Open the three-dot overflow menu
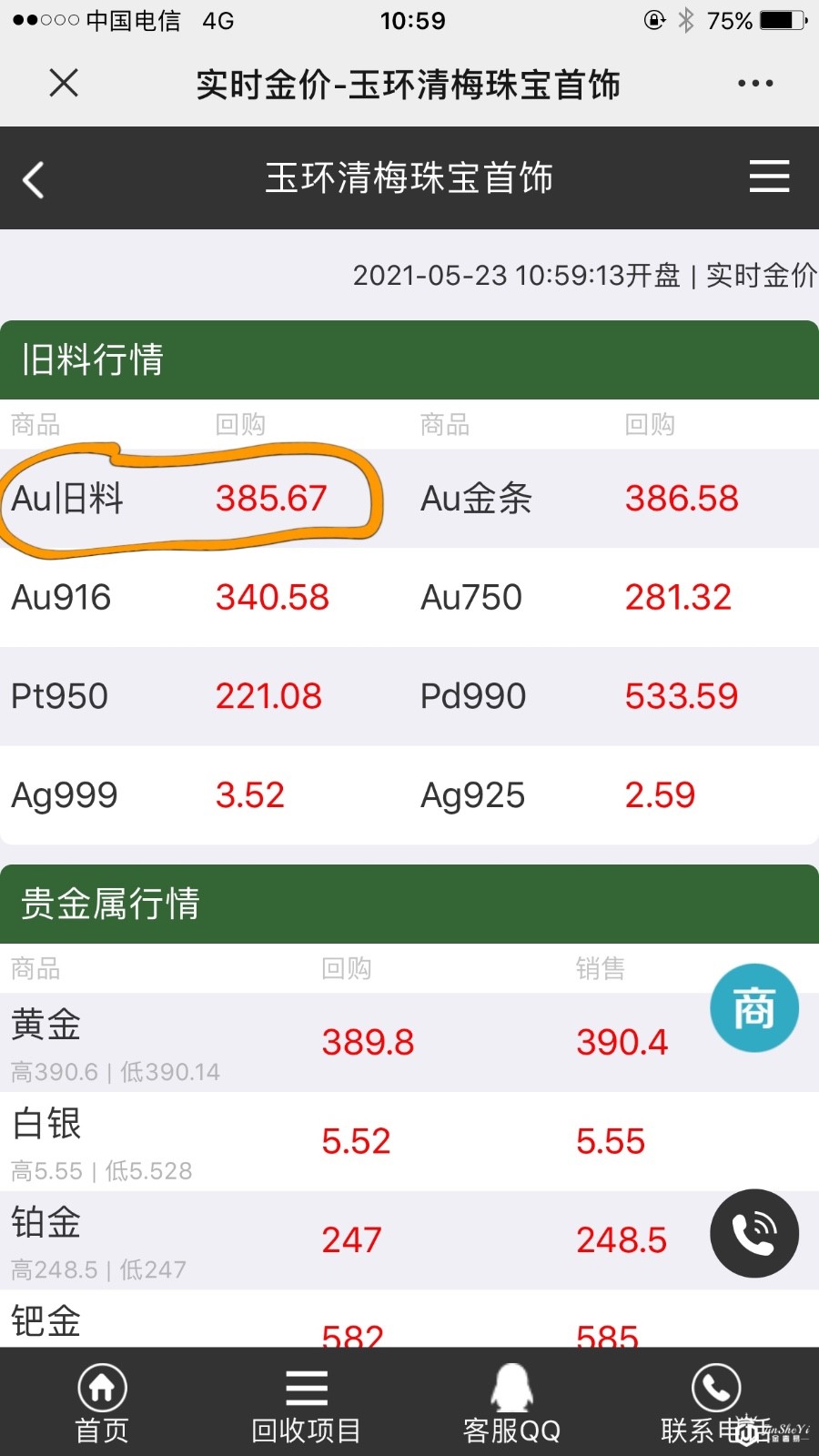This screenshot has height=1456, width=819. click(755, 83)
